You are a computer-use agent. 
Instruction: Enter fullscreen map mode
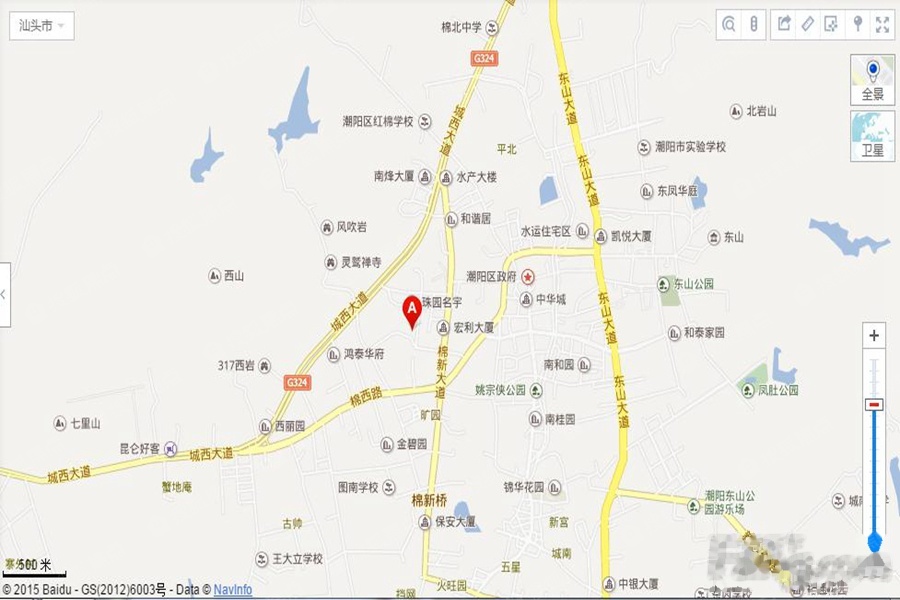882,25
